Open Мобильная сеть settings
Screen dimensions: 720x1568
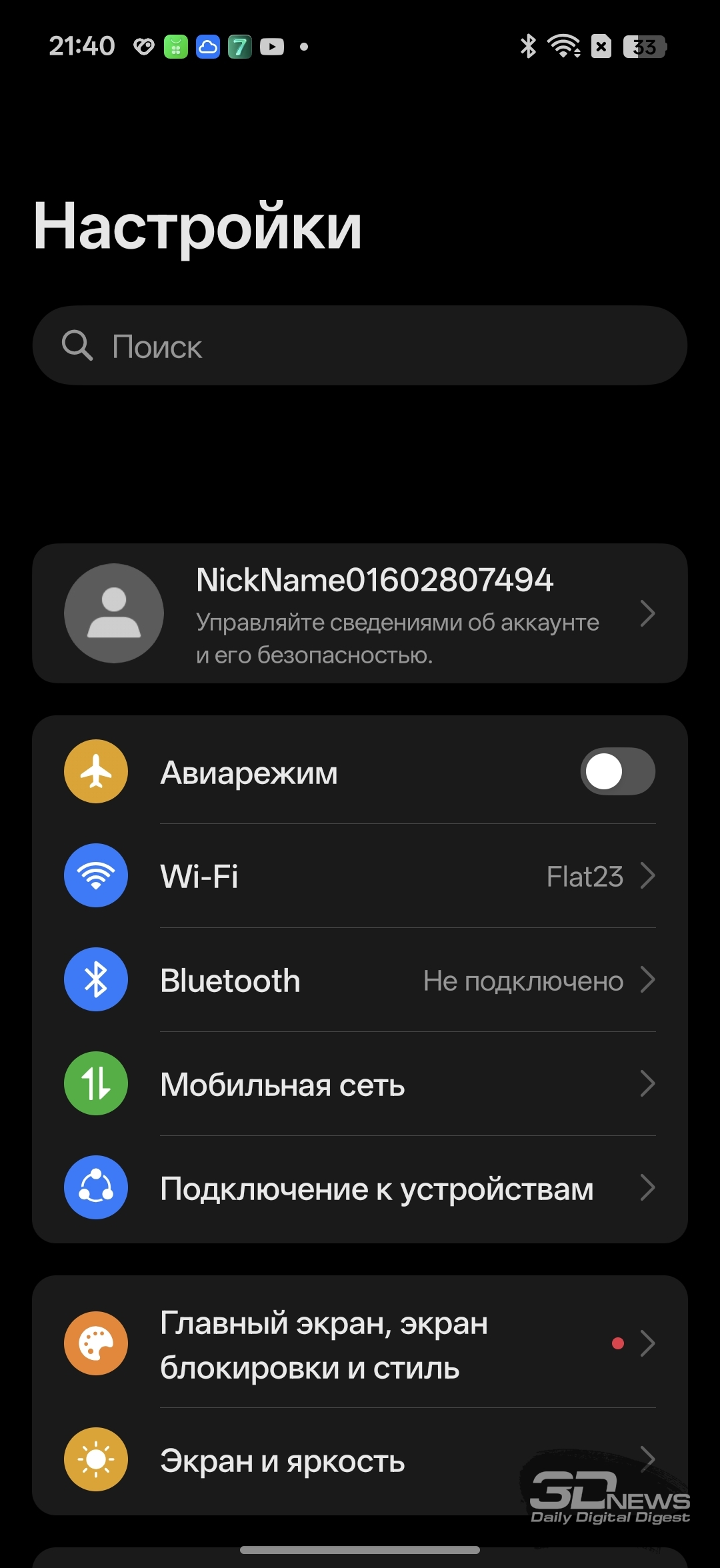[x=360, y=1084]
